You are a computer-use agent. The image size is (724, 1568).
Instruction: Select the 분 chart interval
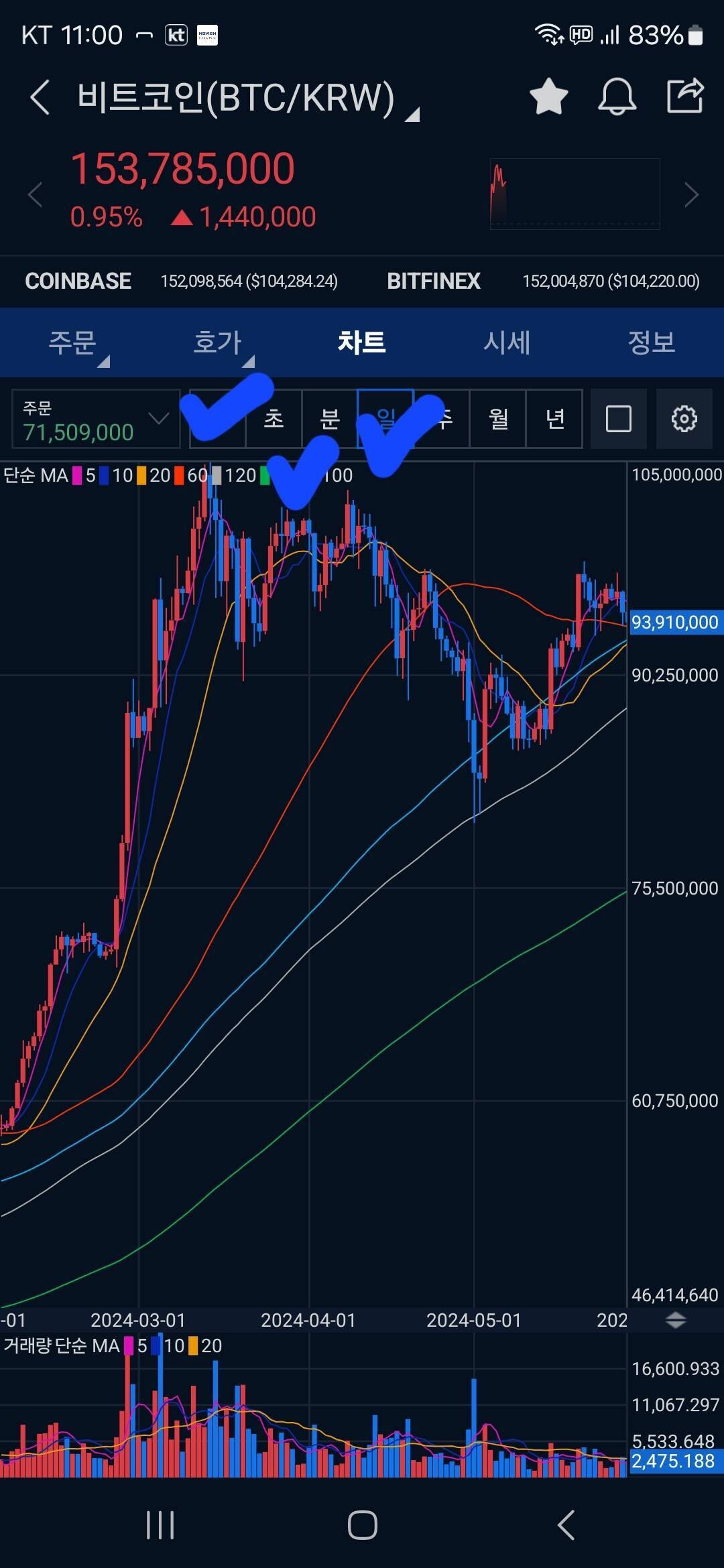(330, 419)
